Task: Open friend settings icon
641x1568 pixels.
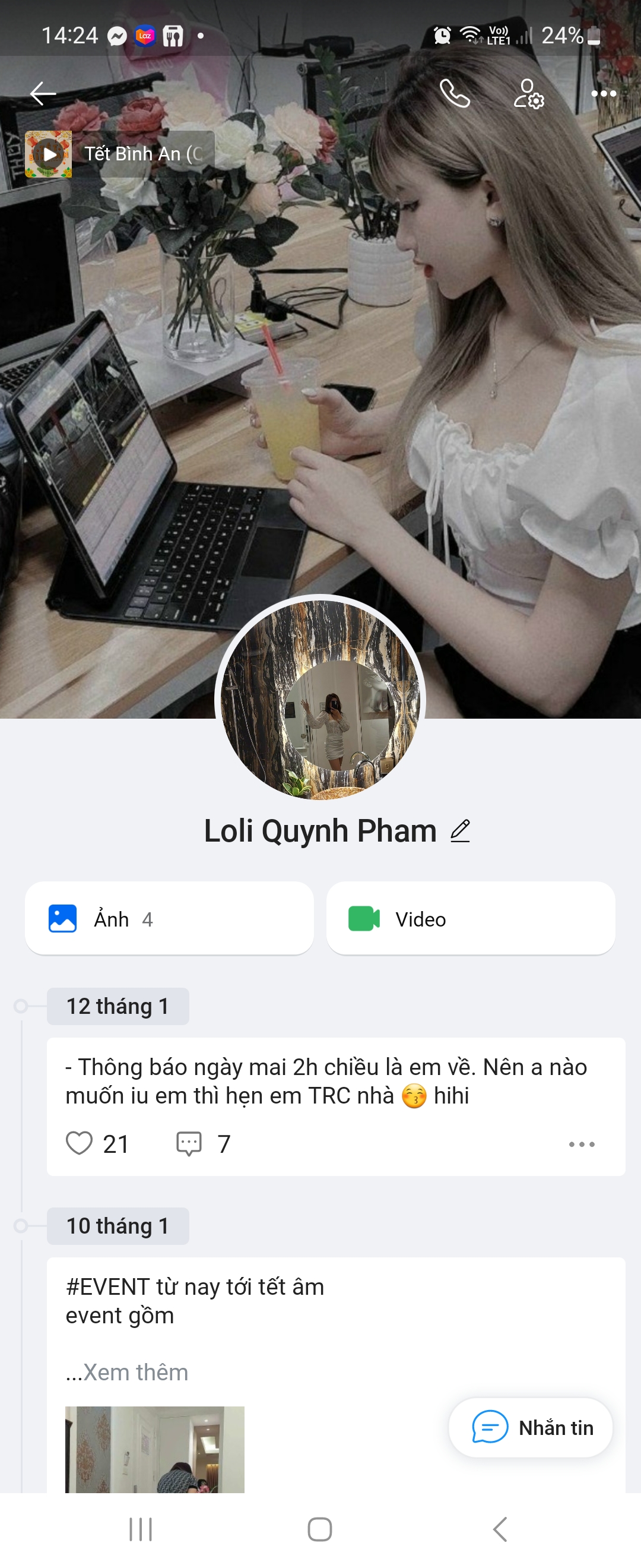Action: pyautogui.click(x=528, y=94)
